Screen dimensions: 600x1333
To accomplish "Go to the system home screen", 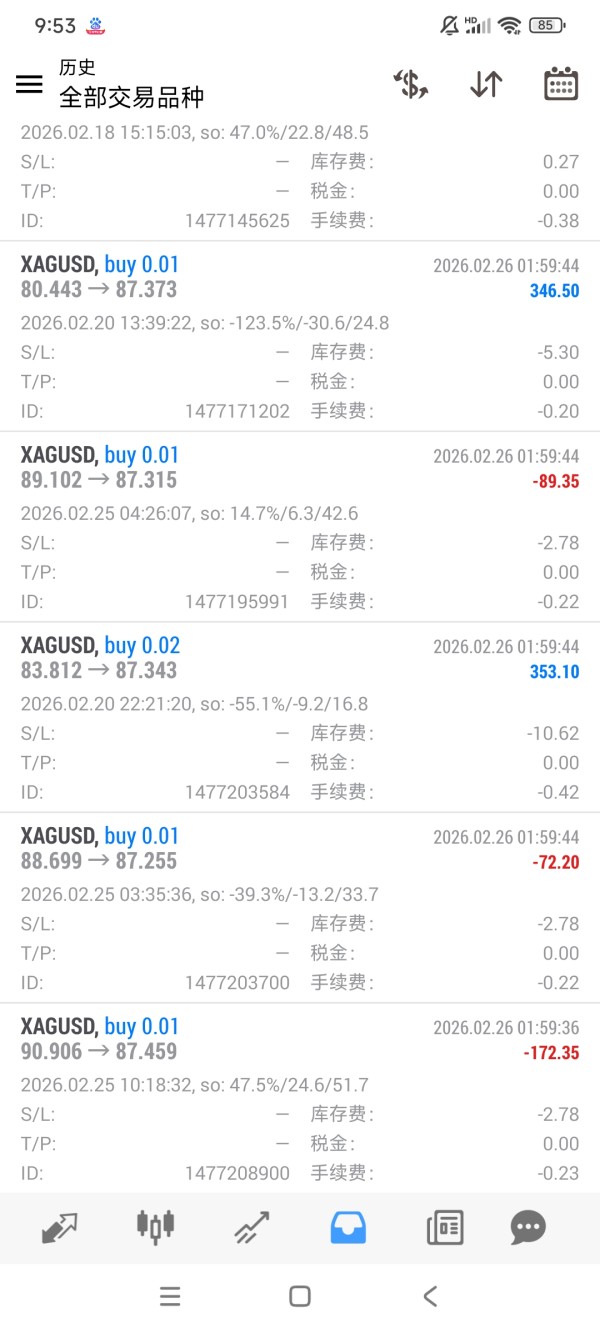I will pyautogui.click(x=299, y=1296).
